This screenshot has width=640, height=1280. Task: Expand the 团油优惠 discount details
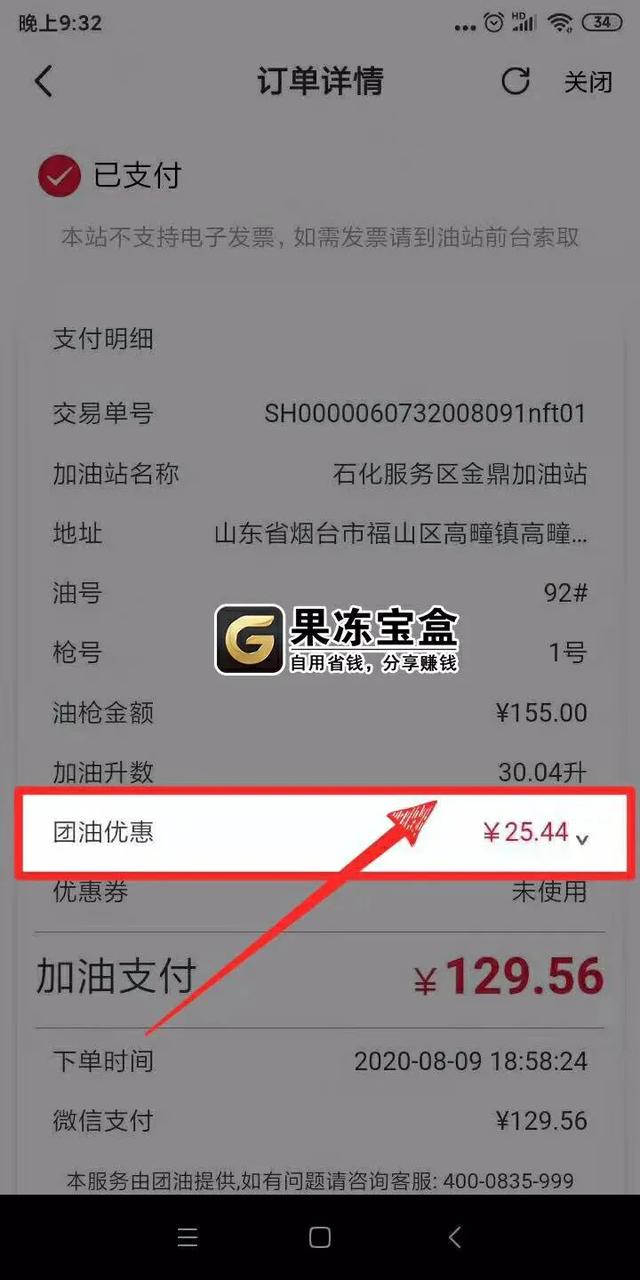coord(582,837)
